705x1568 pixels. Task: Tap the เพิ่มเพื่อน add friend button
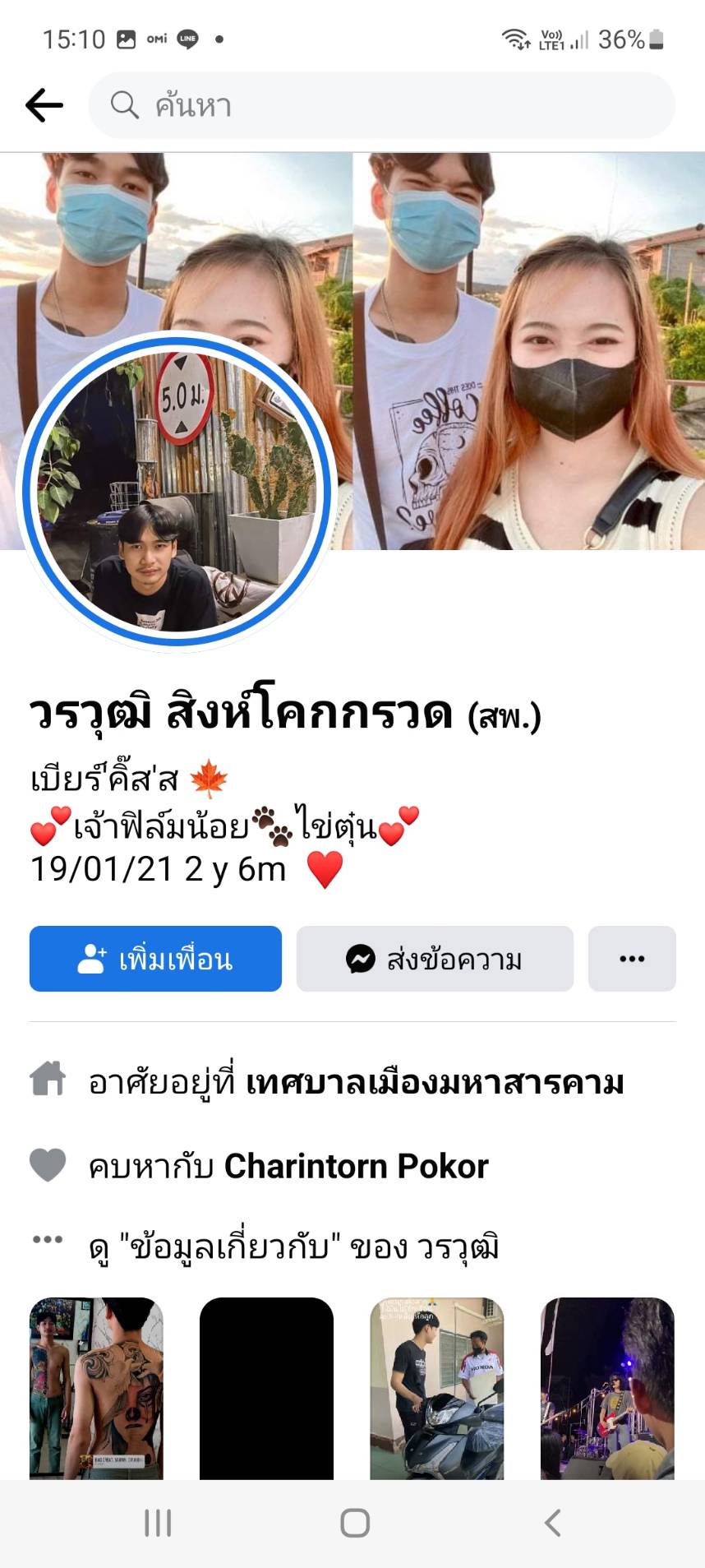(155, 959)
